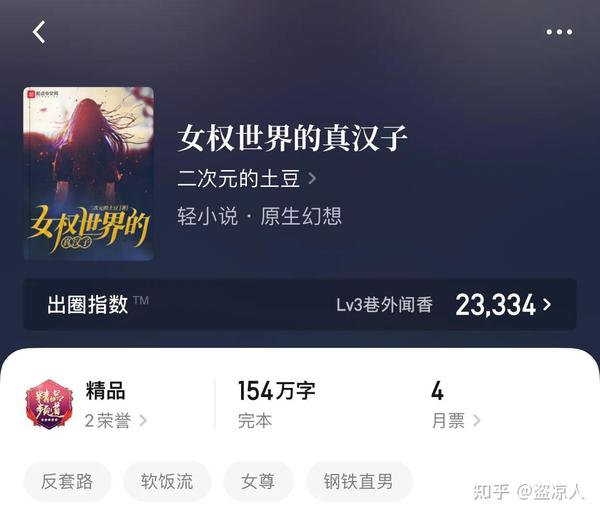Select the 女尊 tag chip

click(258, 482)
